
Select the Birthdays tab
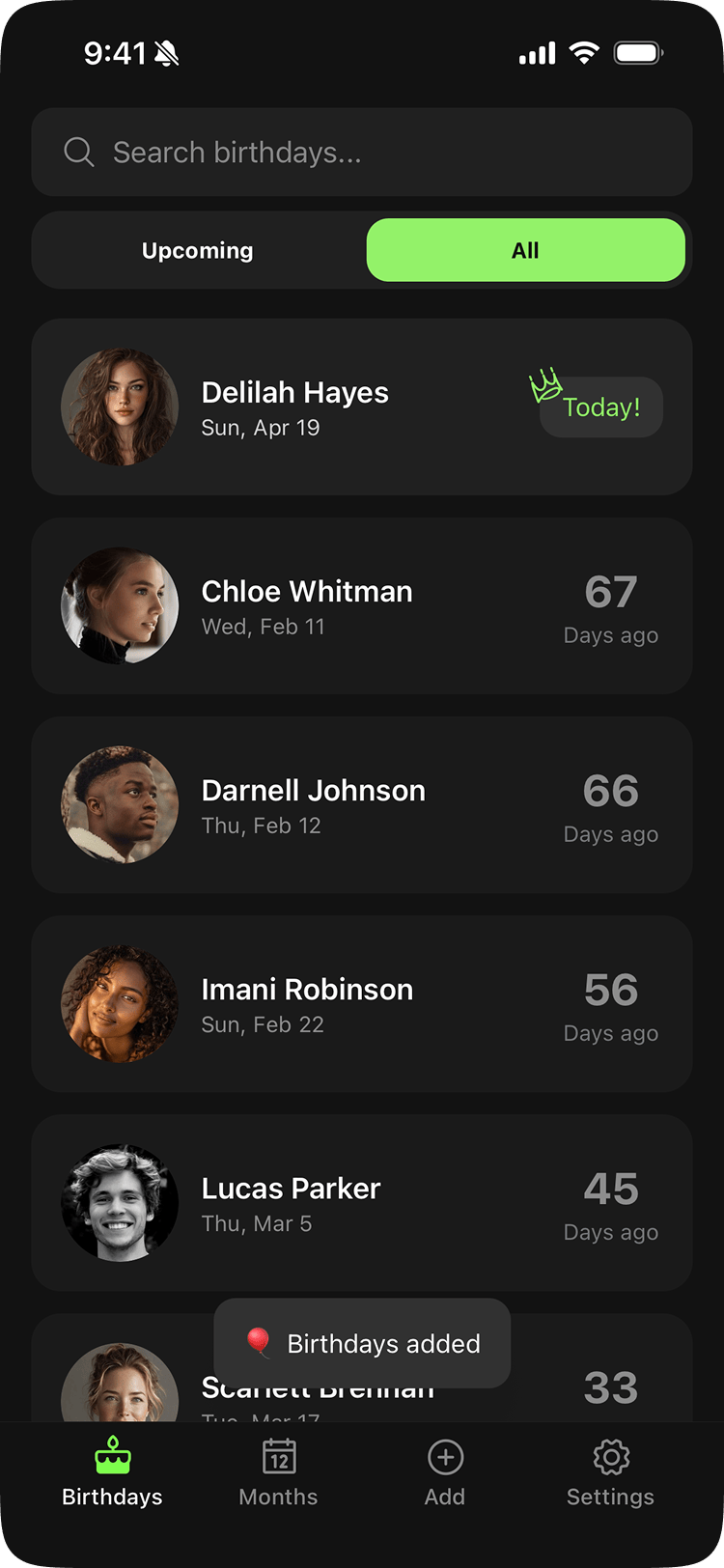pyautogui.click(x=112, y=1472)
